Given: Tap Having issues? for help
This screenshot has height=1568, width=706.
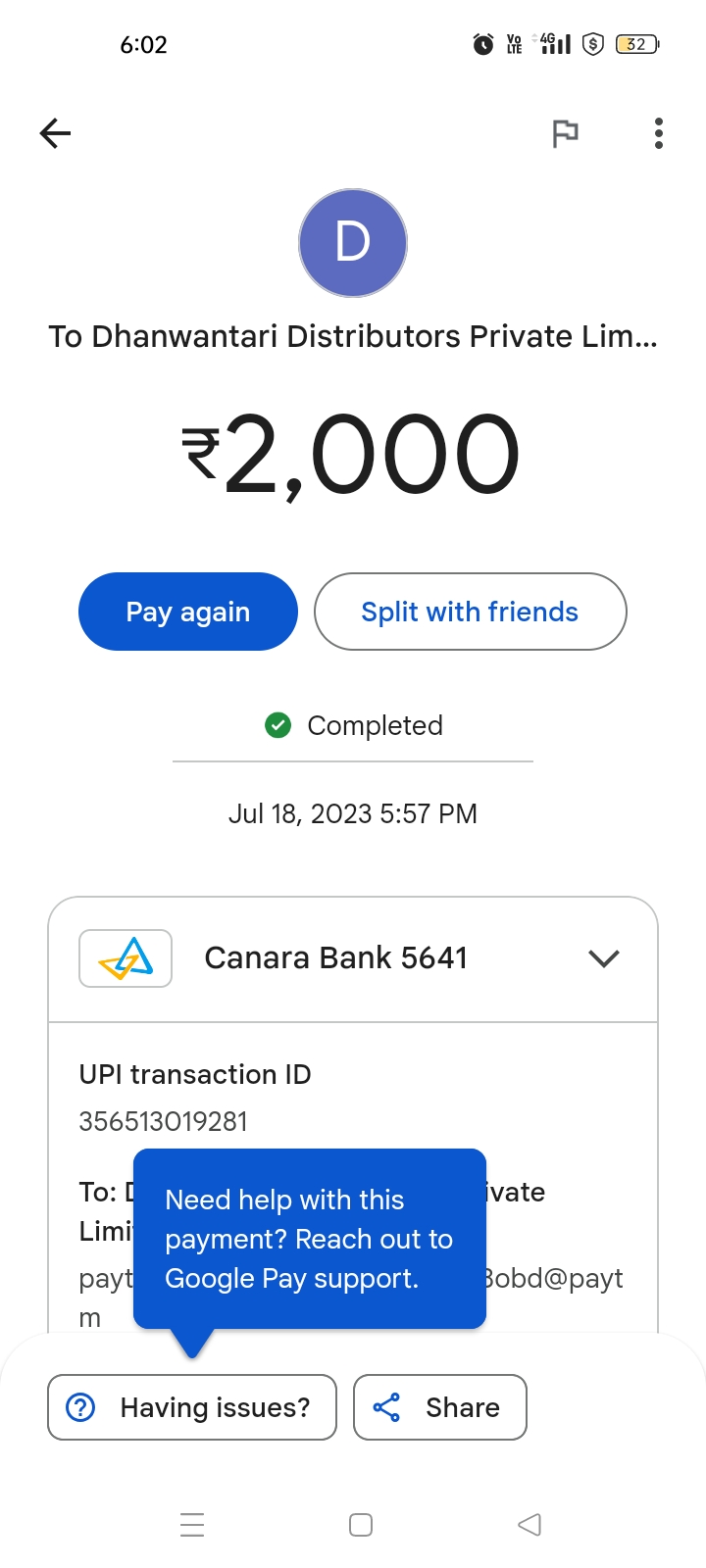Looking at the screenshot, I should tap(192, 1407).
